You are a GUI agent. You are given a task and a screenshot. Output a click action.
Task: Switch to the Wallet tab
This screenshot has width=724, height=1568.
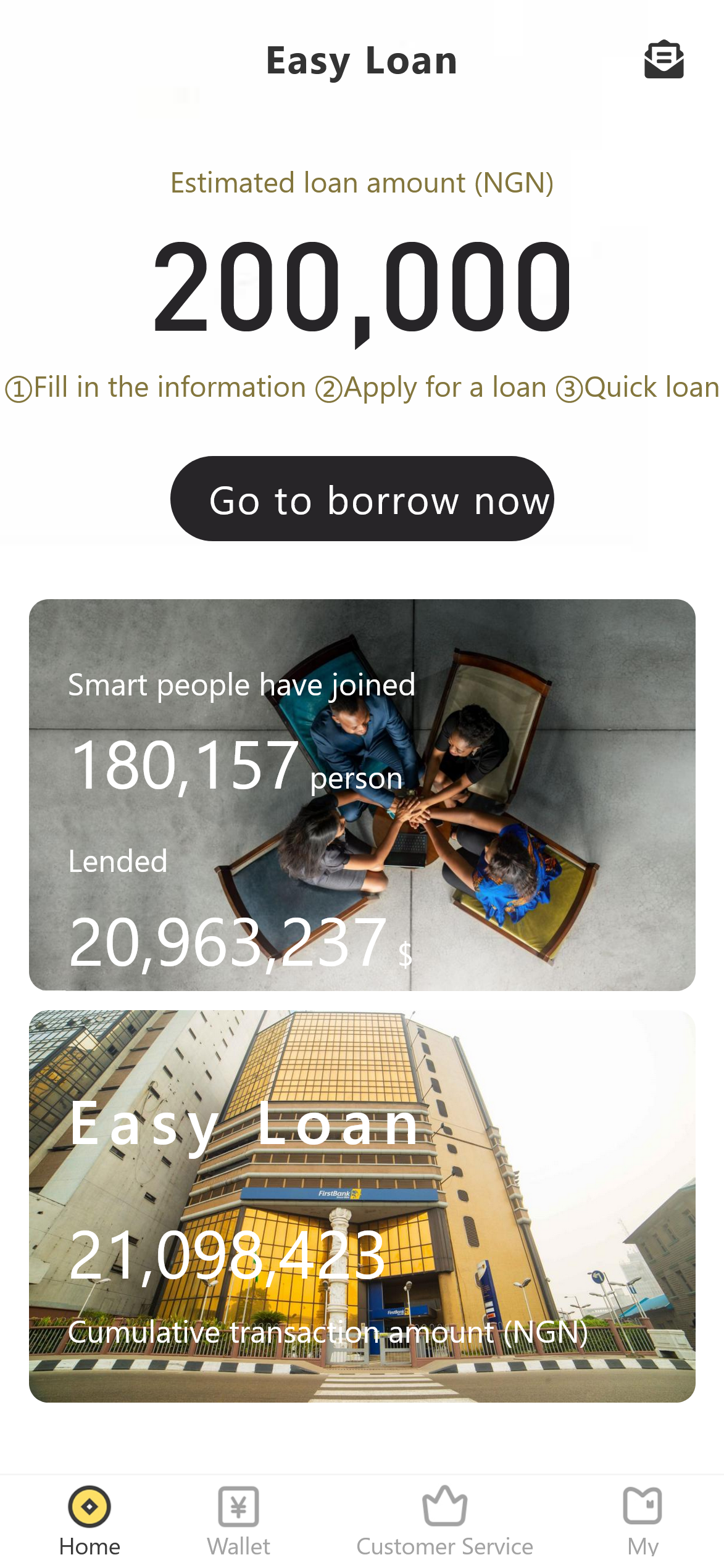tap(239, 1520)
